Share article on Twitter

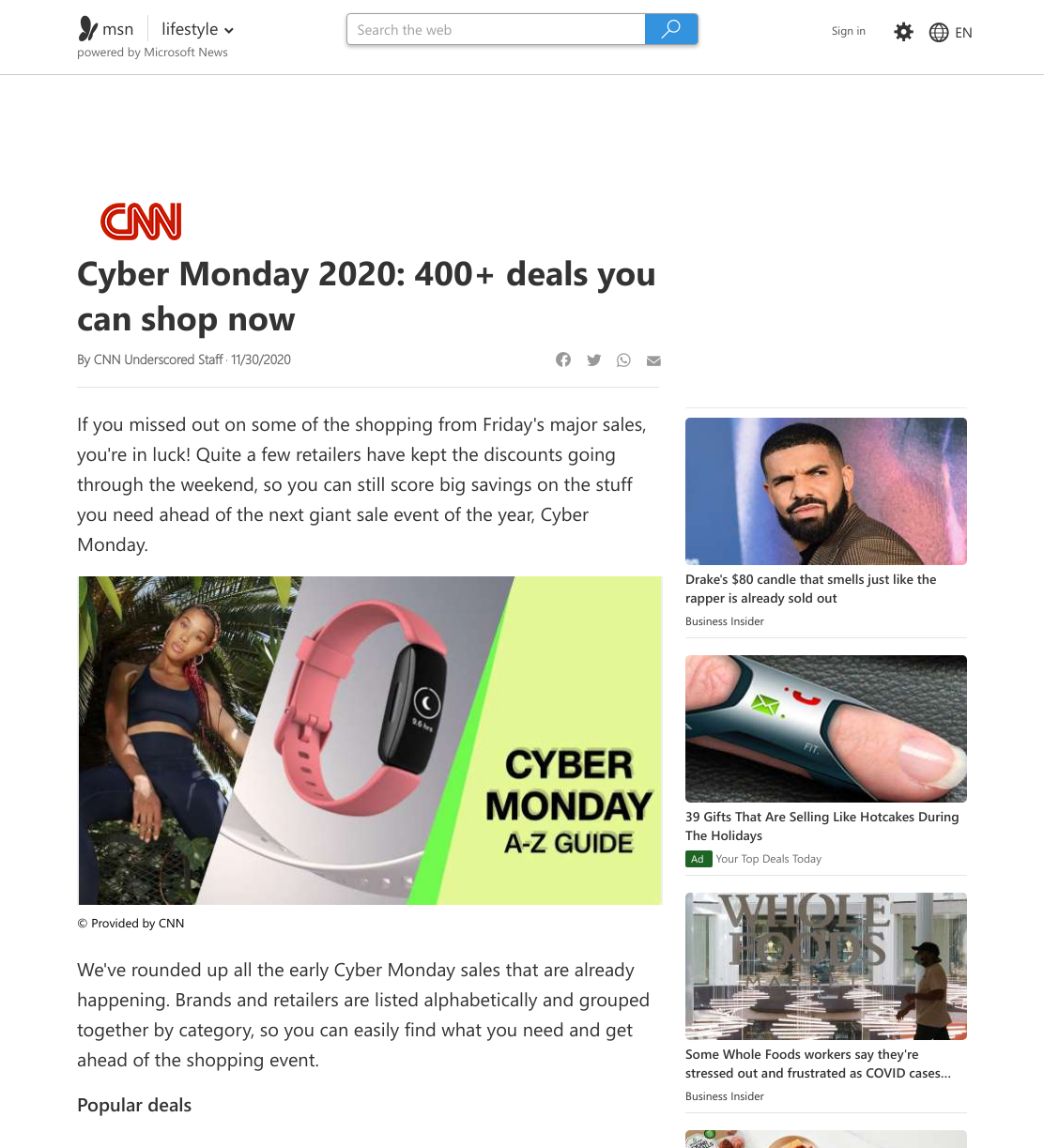[x=593, y=360]
